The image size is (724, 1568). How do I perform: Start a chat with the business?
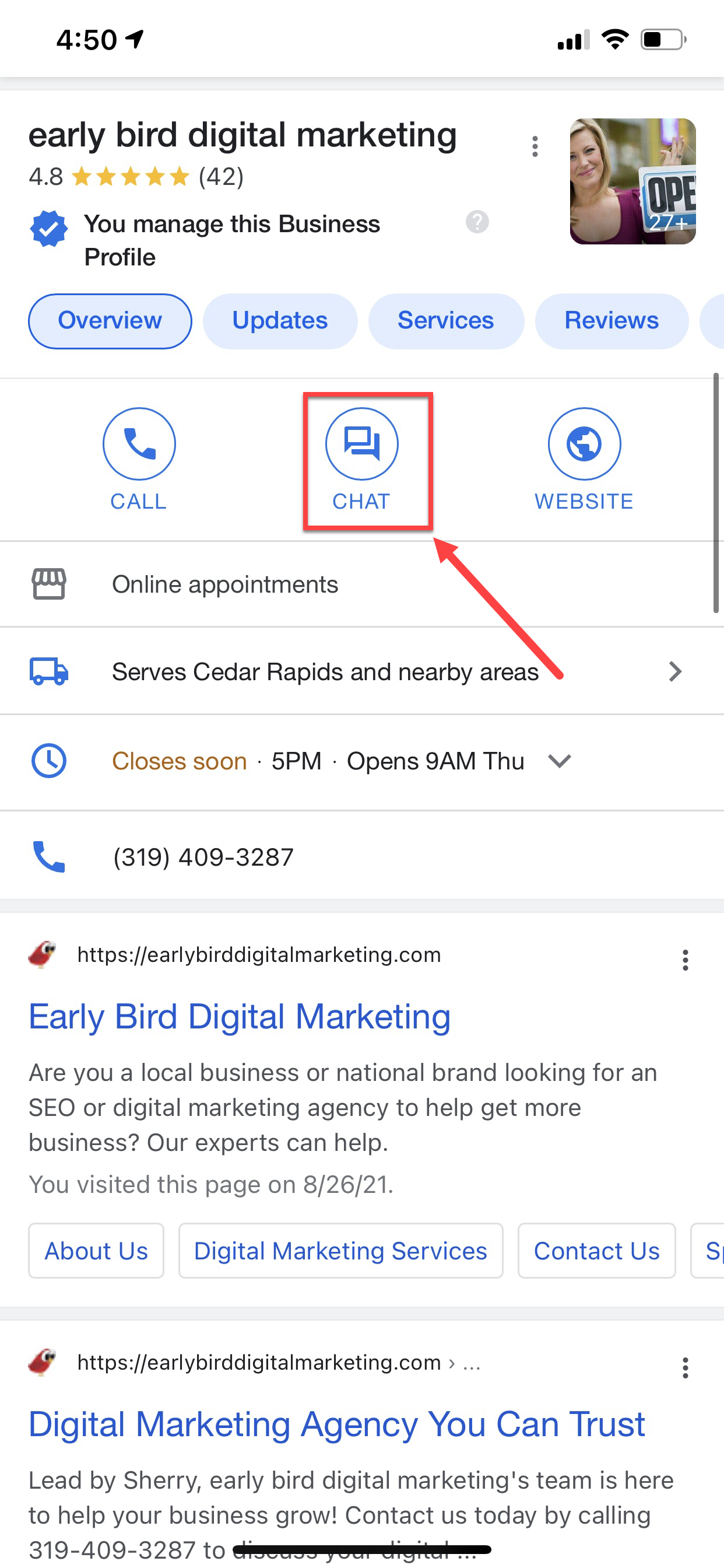[362, 458]
